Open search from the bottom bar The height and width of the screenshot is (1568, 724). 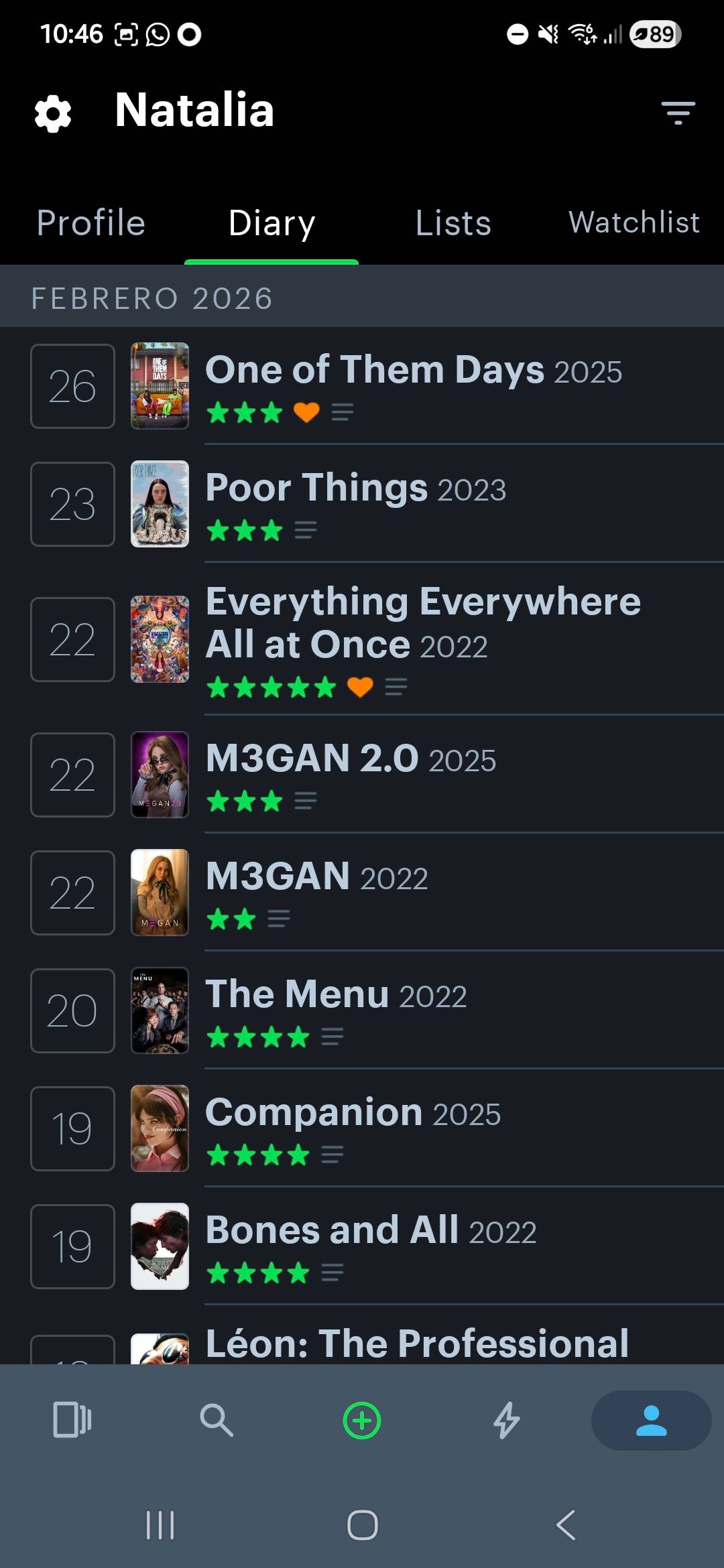click(x=217, y=1420)
